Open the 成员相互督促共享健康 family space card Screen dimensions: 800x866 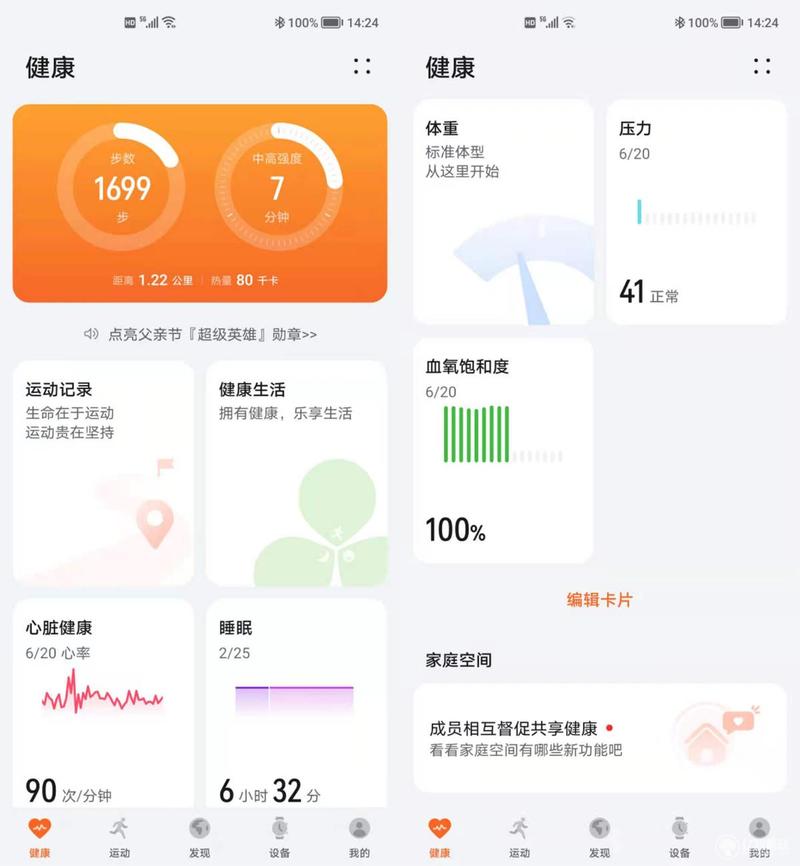click(x=599, y=738)
